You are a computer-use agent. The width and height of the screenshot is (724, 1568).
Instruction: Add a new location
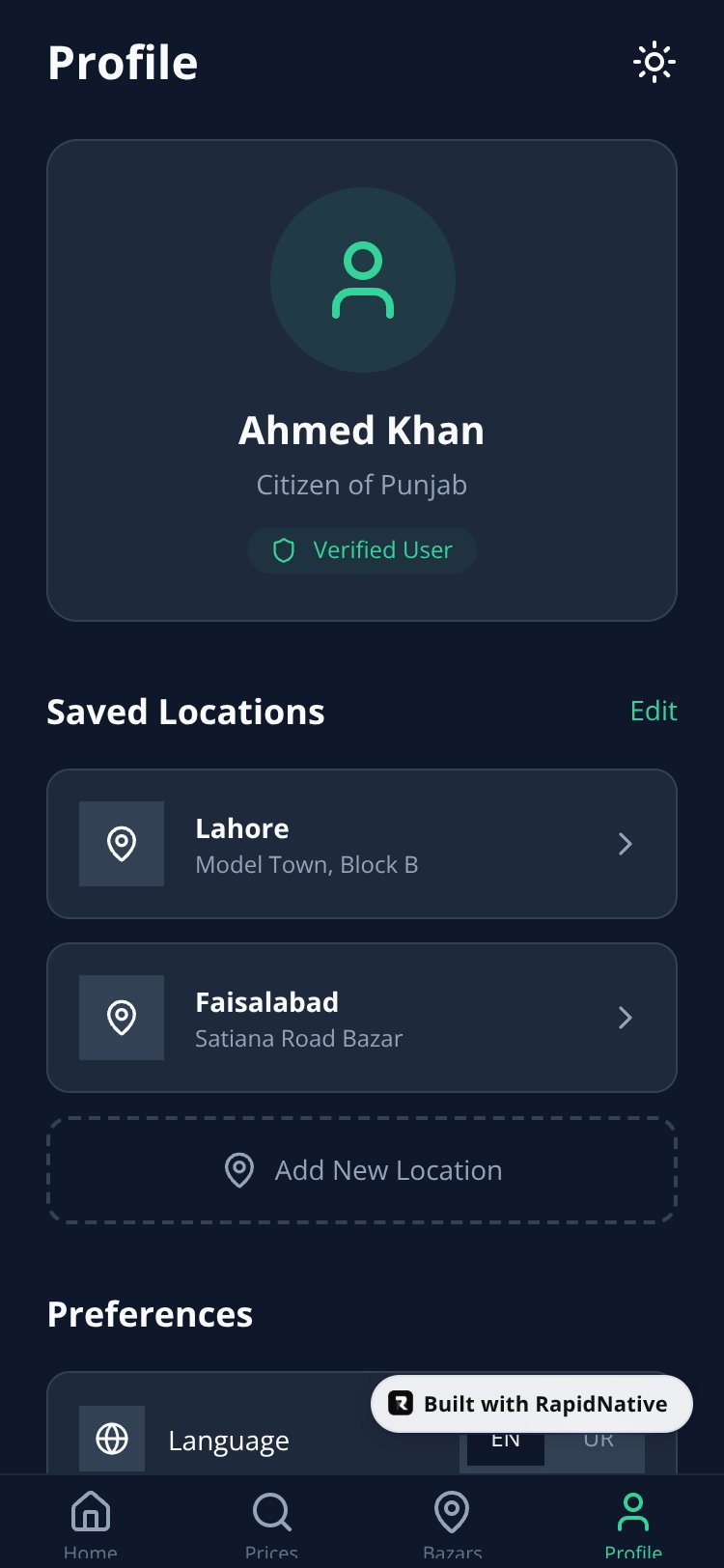click(x=362, y=1170)
